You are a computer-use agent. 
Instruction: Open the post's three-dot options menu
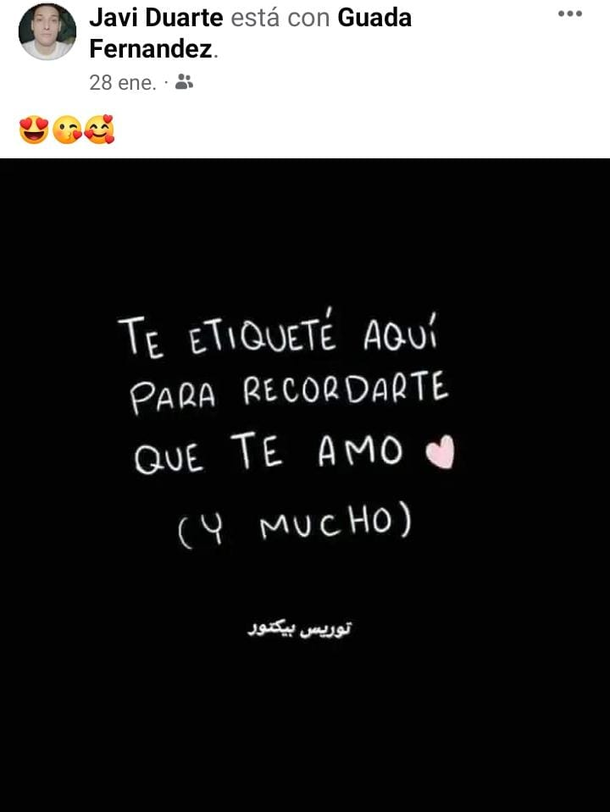pyautogui.click(x=569, y=14)
